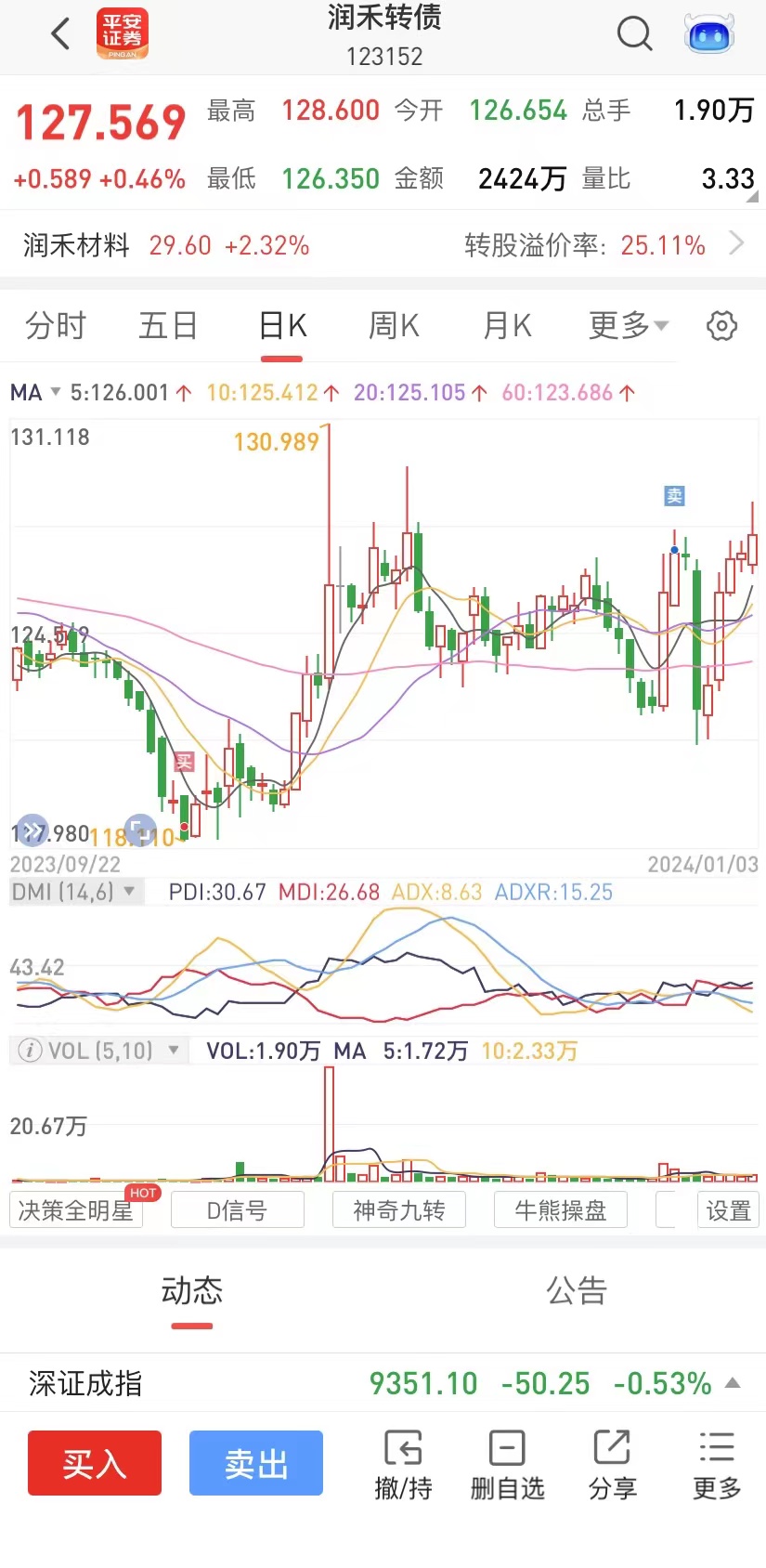This screenshot has width=766, height=1568.
Task: Switch to the 五日 chart tab
Action: [168, 326]
